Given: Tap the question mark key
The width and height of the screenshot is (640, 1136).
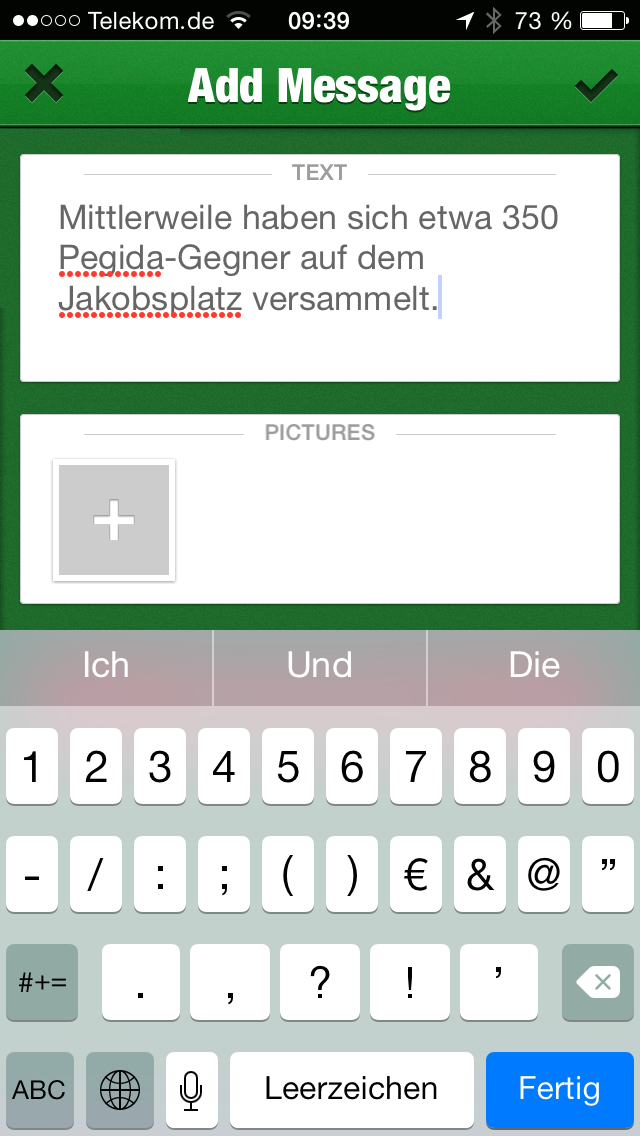Looking at the screenshot, I should click(x=320, y=982).
